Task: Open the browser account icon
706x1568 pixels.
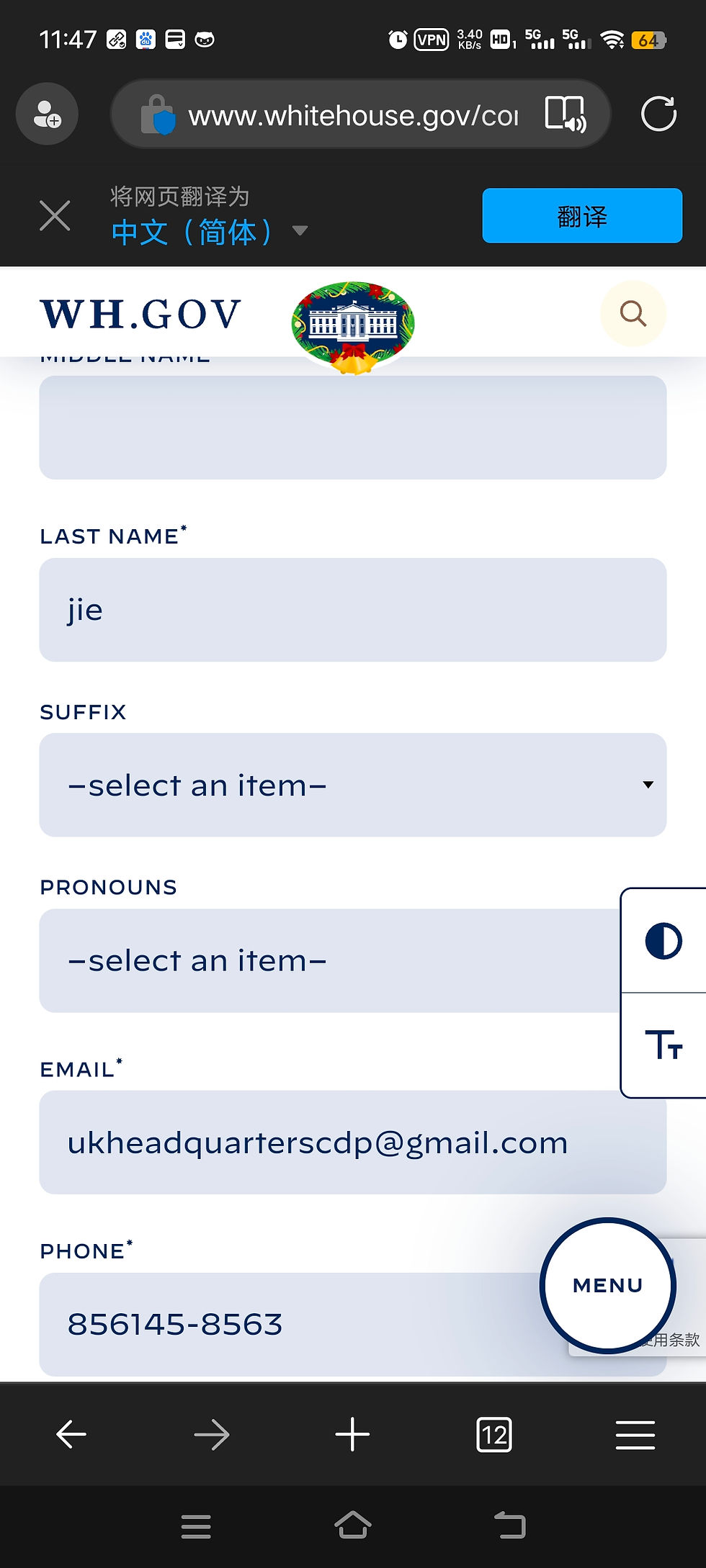Action: click(48, 114)
